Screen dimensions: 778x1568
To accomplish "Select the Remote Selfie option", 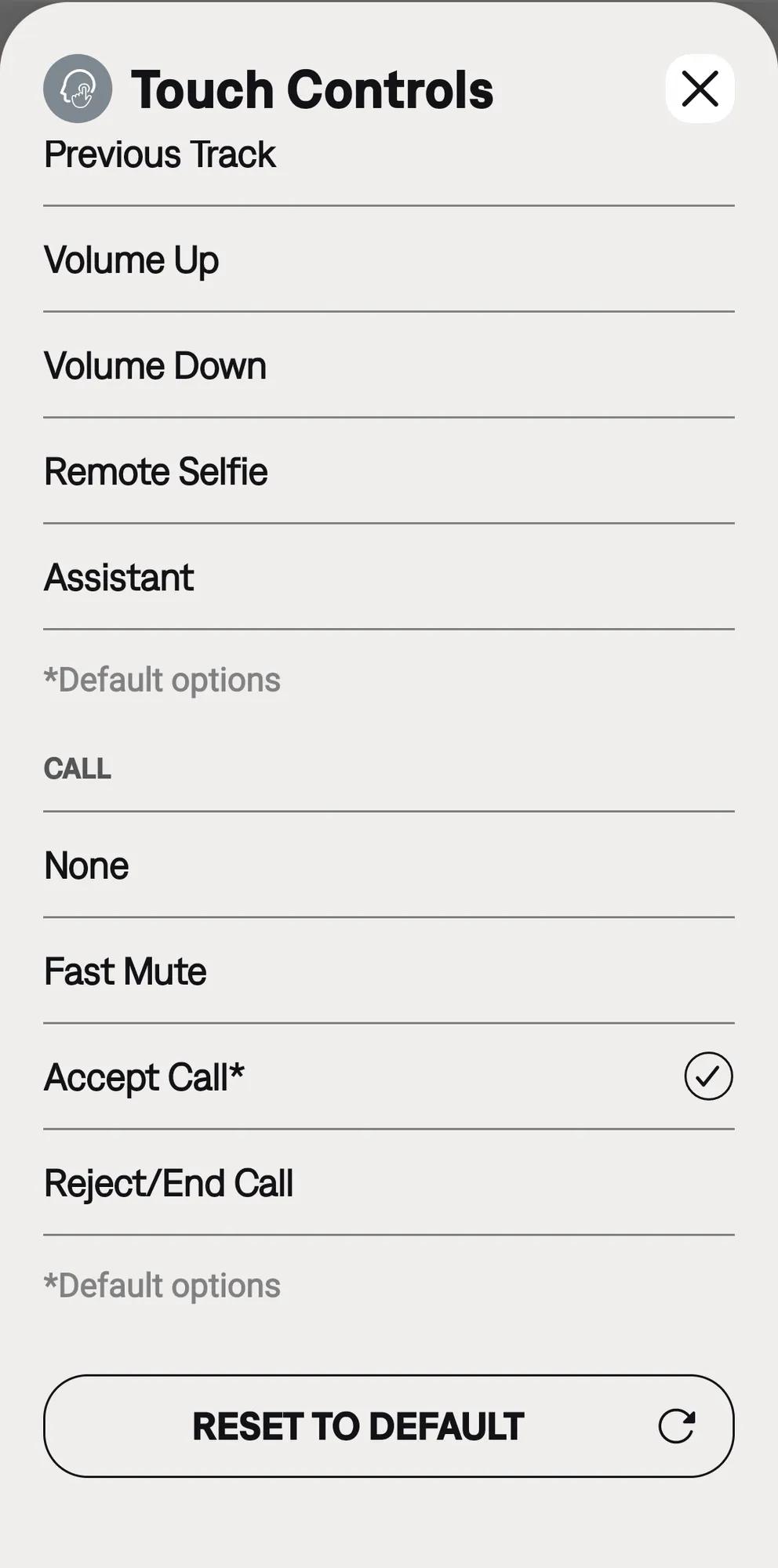I will point(388,471).
